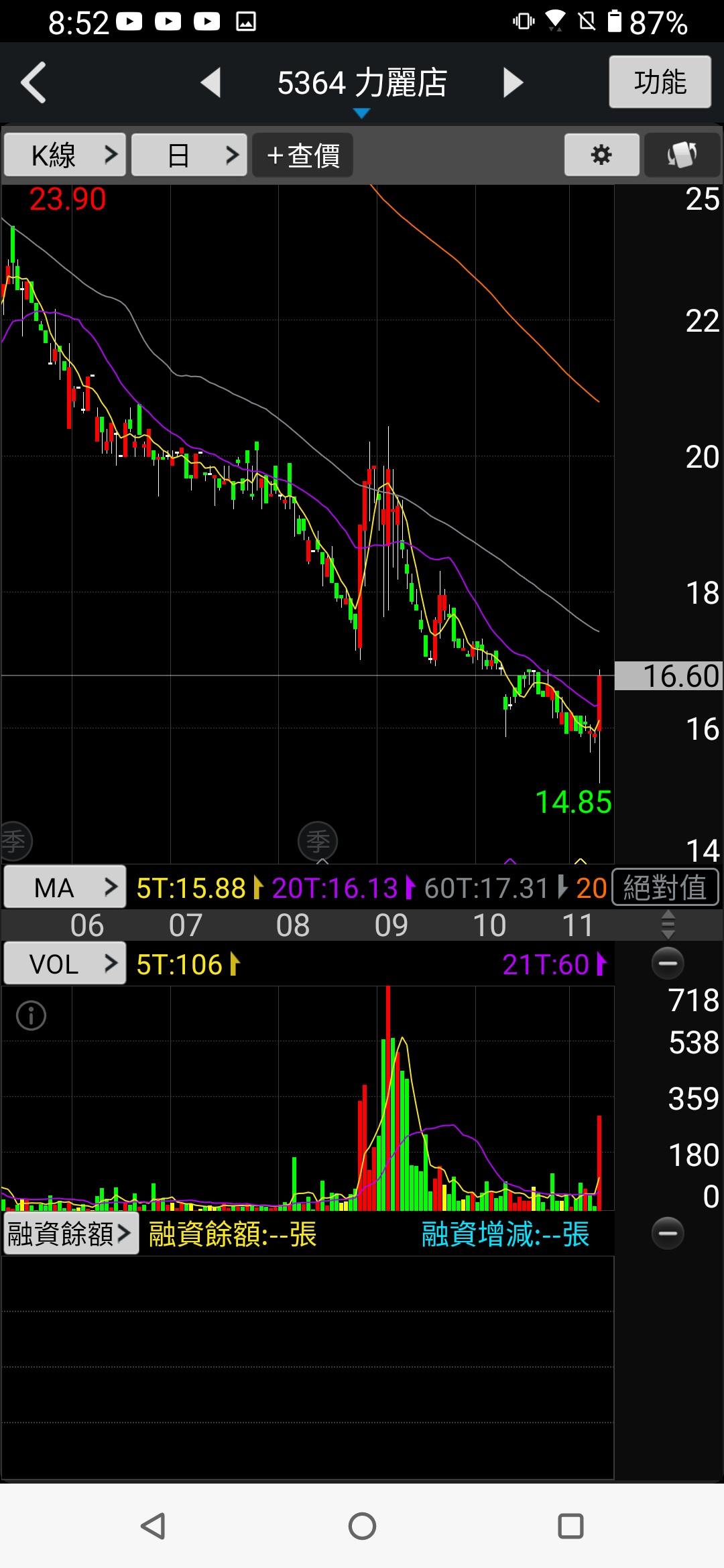Tap the 季 marker near month 08

[x=318, y=840]
